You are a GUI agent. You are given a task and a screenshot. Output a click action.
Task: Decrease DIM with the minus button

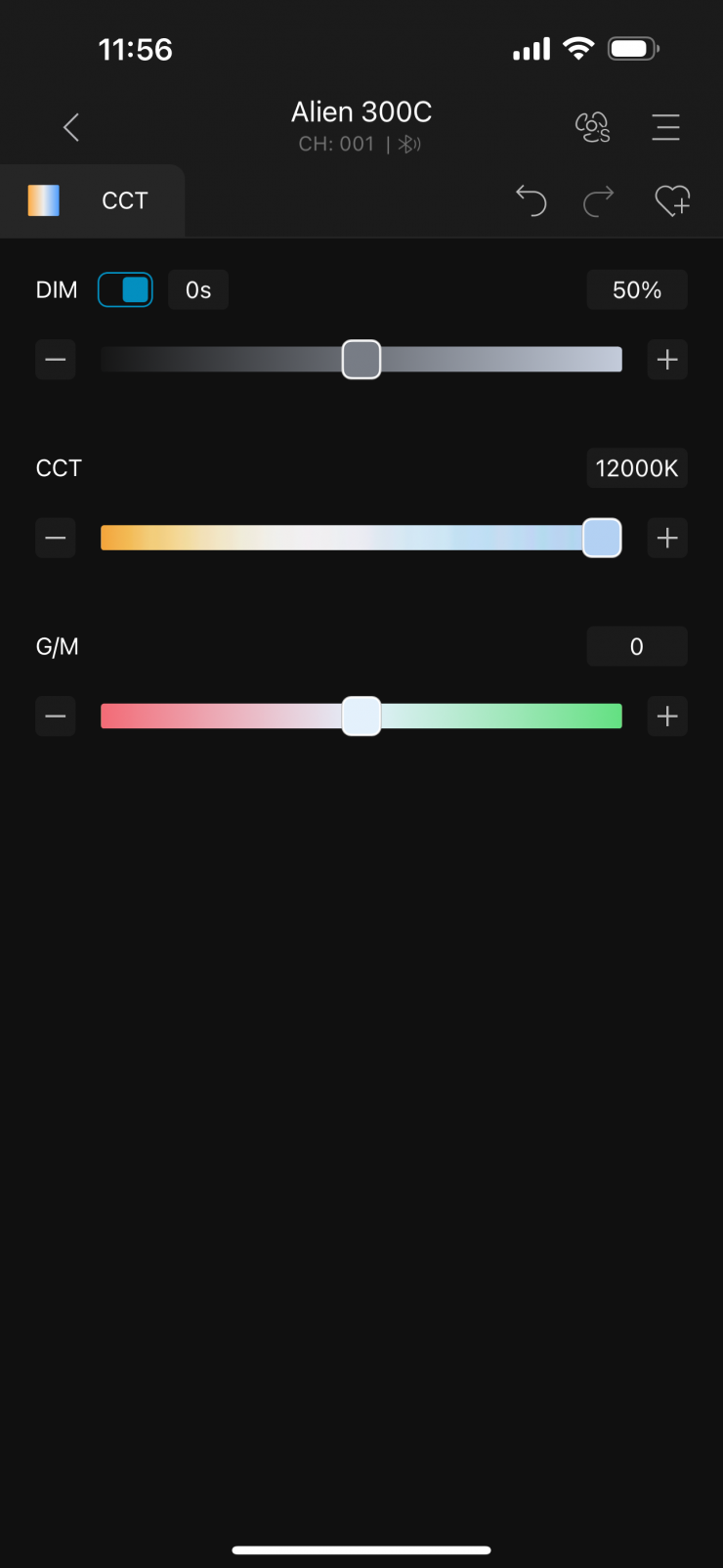[56, 360]
